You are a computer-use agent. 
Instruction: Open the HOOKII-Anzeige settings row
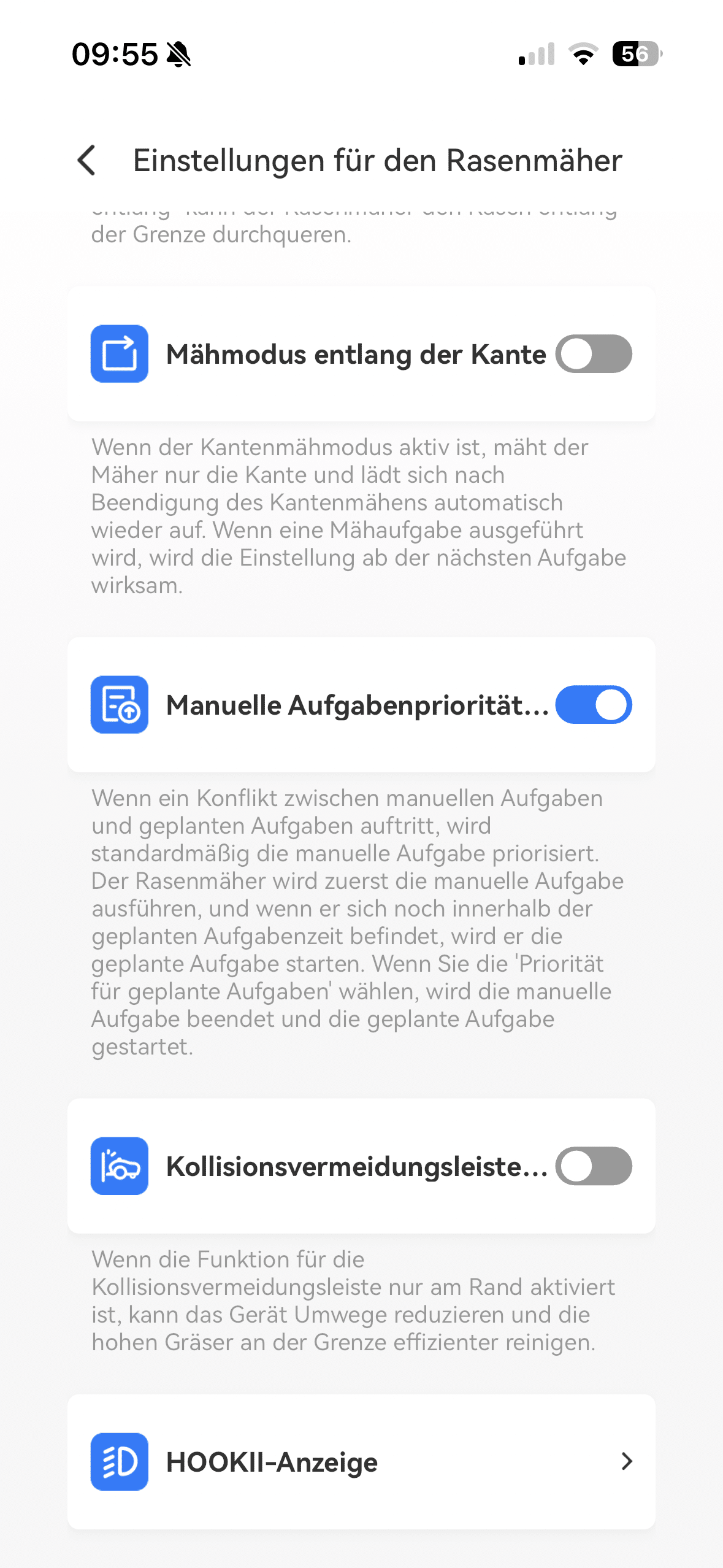tap(361, 1462)
